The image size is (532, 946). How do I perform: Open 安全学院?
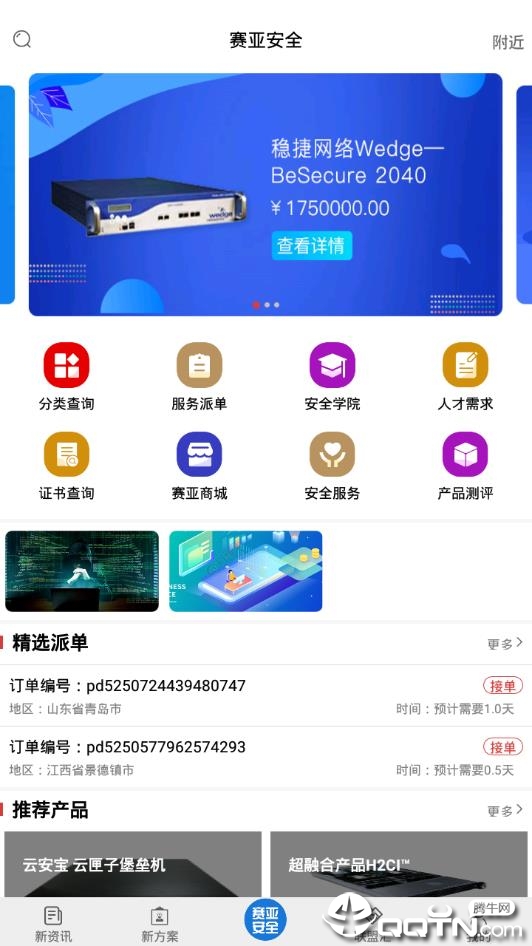point(332,376)
